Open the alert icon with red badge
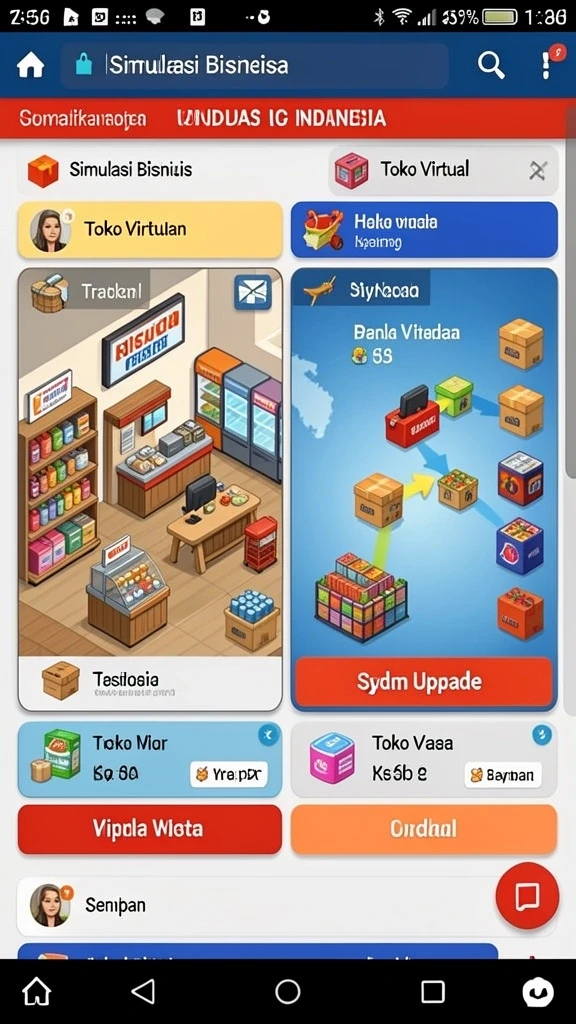576x1024 pixels. [x=547, y=64]
